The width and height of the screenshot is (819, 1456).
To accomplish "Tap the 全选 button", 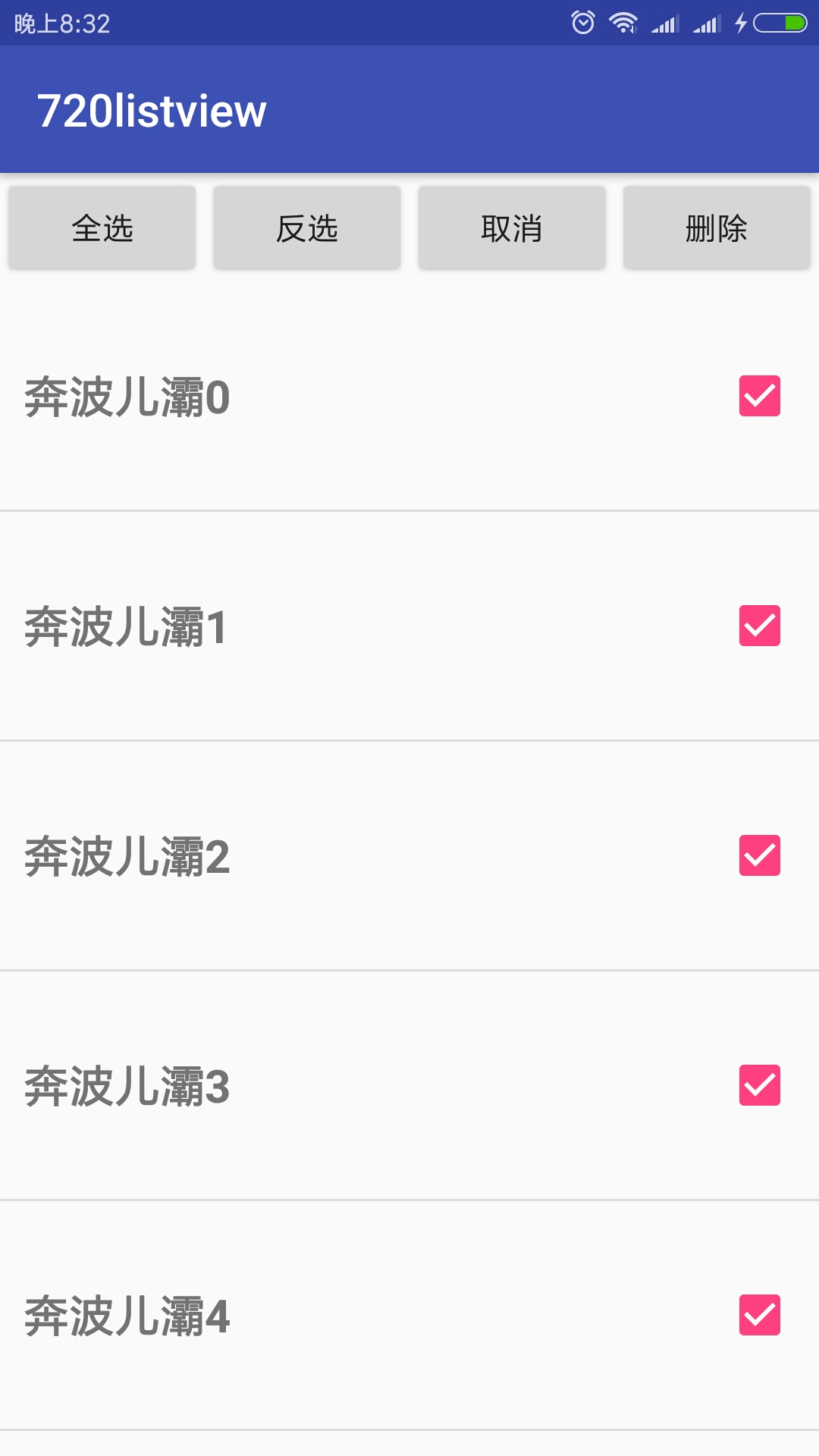I will click(x=102, y=228).
